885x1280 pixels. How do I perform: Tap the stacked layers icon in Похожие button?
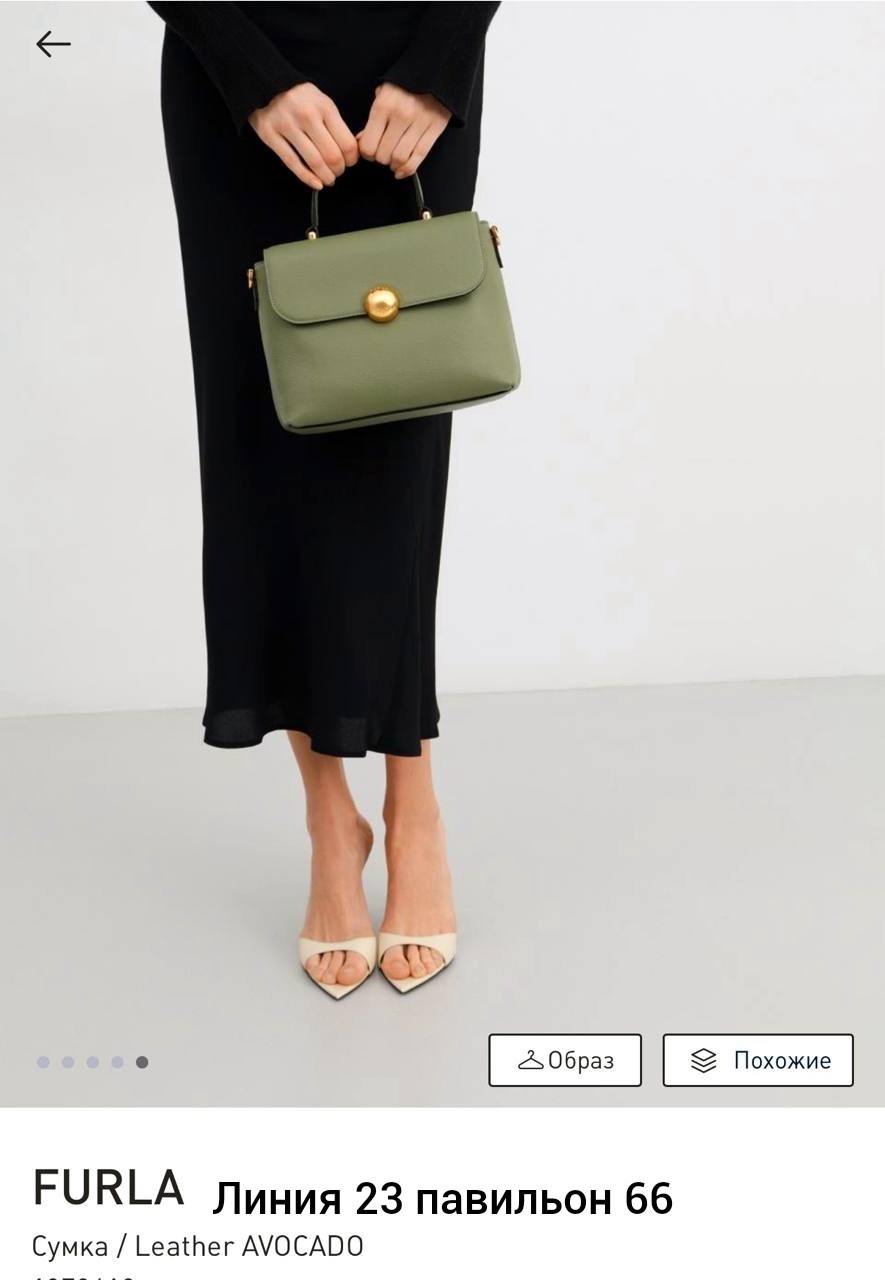pos(704,1060)
